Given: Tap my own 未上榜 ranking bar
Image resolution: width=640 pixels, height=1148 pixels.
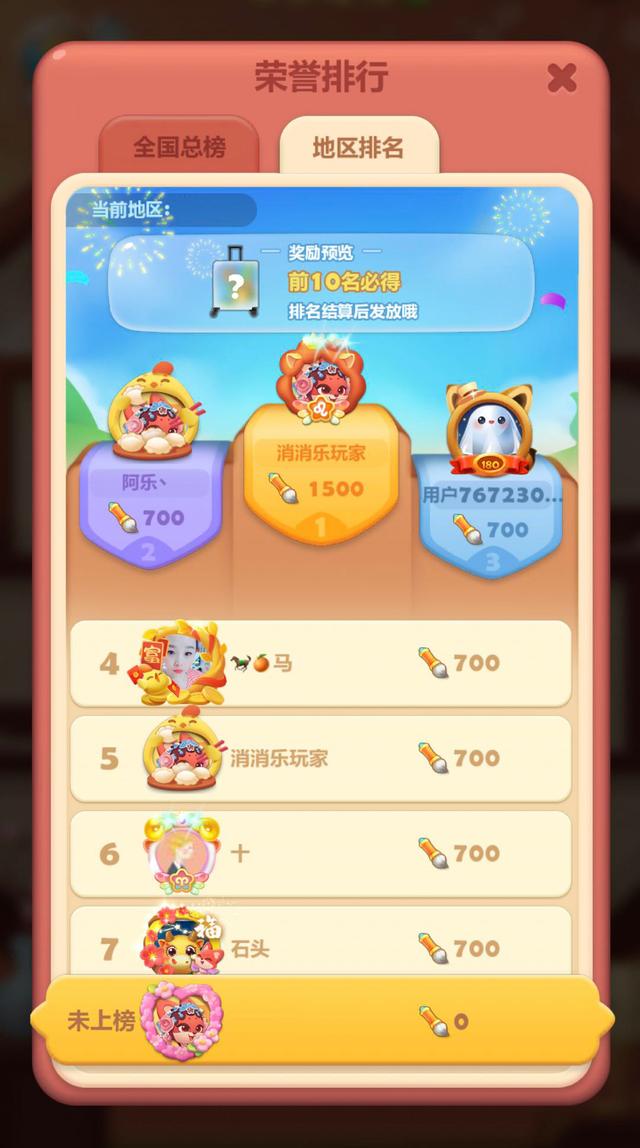Looking at the screenshot, I should (x=320, y=1021).
